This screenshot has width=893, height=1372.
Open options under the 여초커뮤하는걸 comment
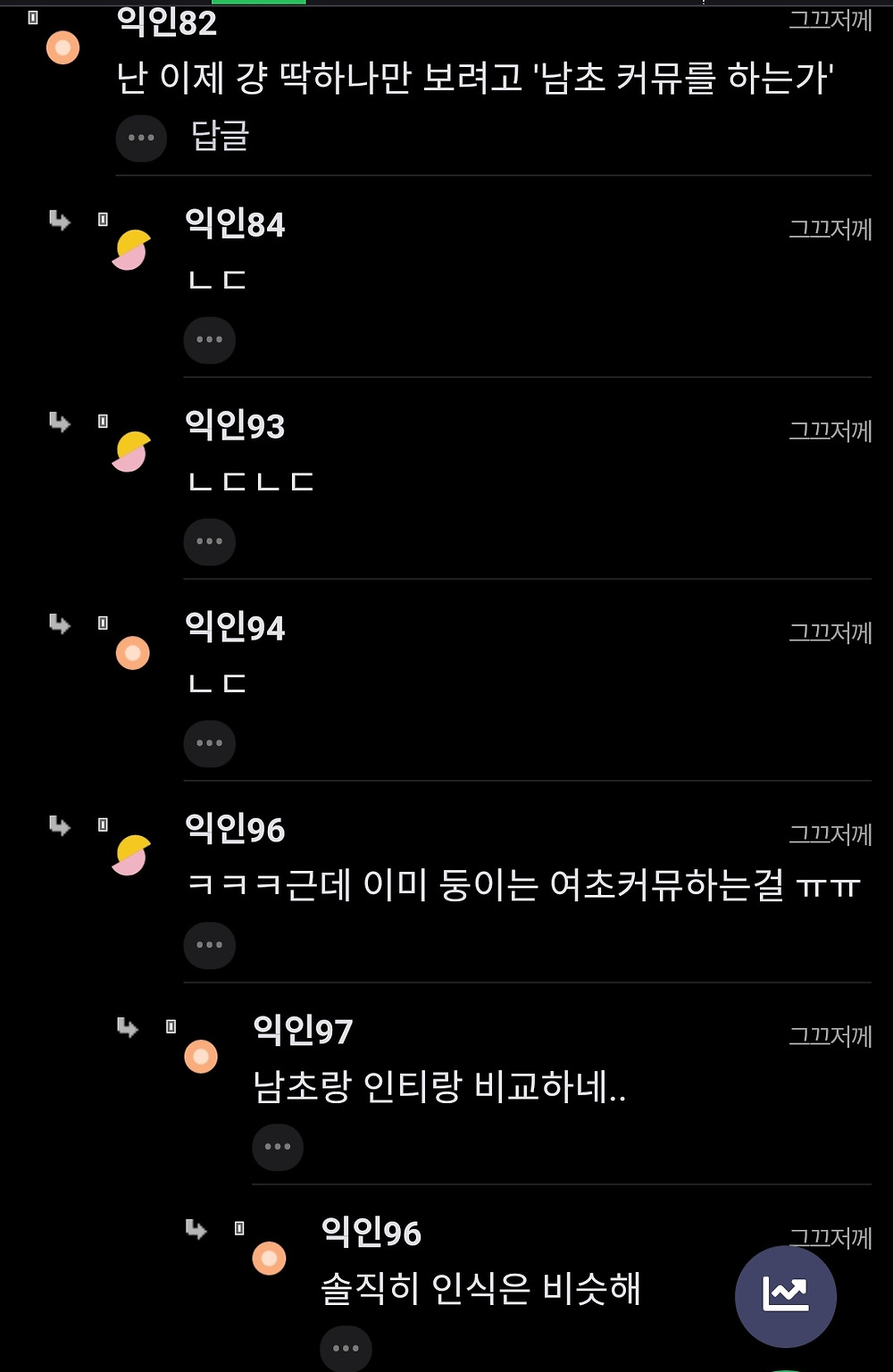pyautogui.click(x=209, y=946)
